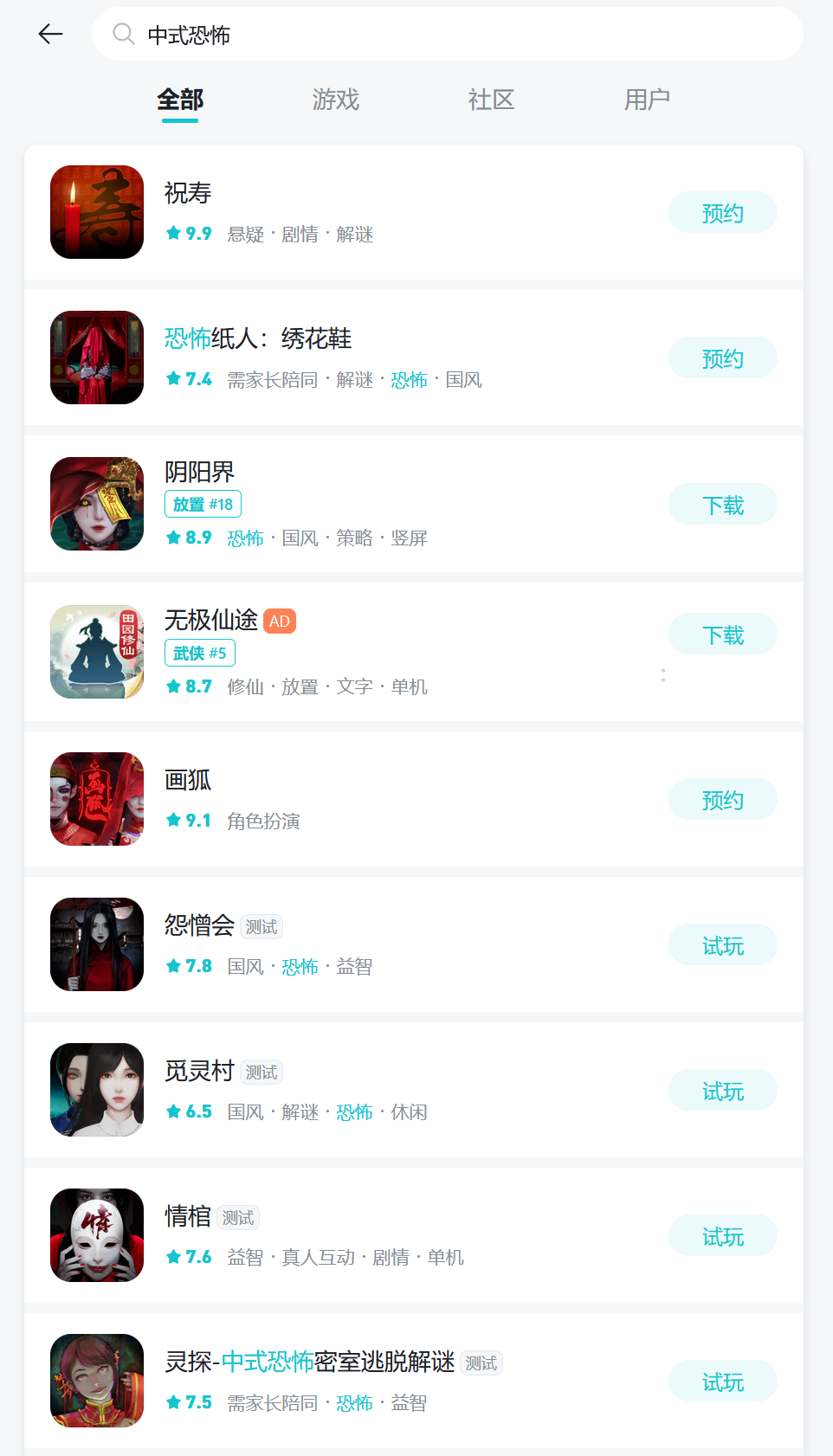The height and width of the screenshot is (1456, 833).
Task: Open the 阴阳界 game icon
Action: 96,504
